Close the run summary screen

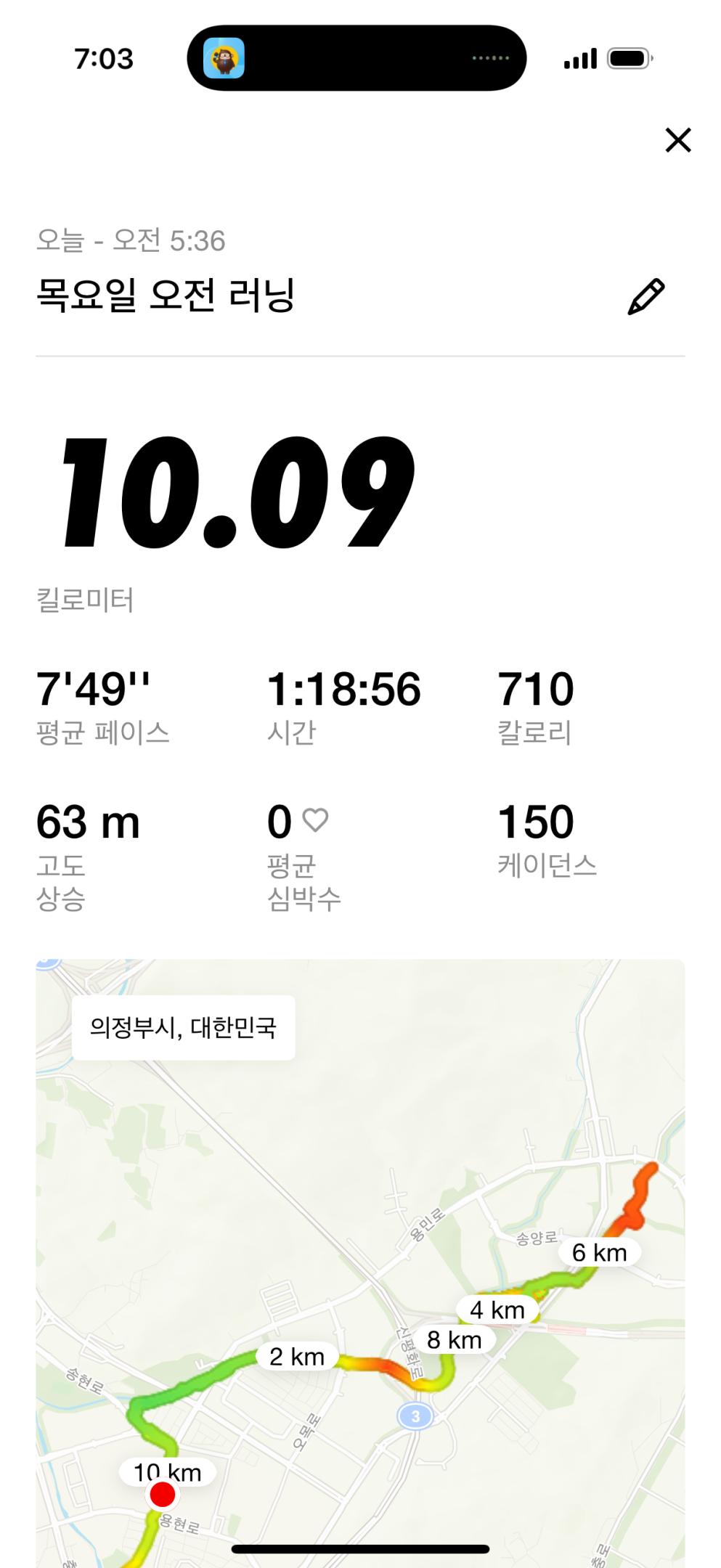(677, 140)
